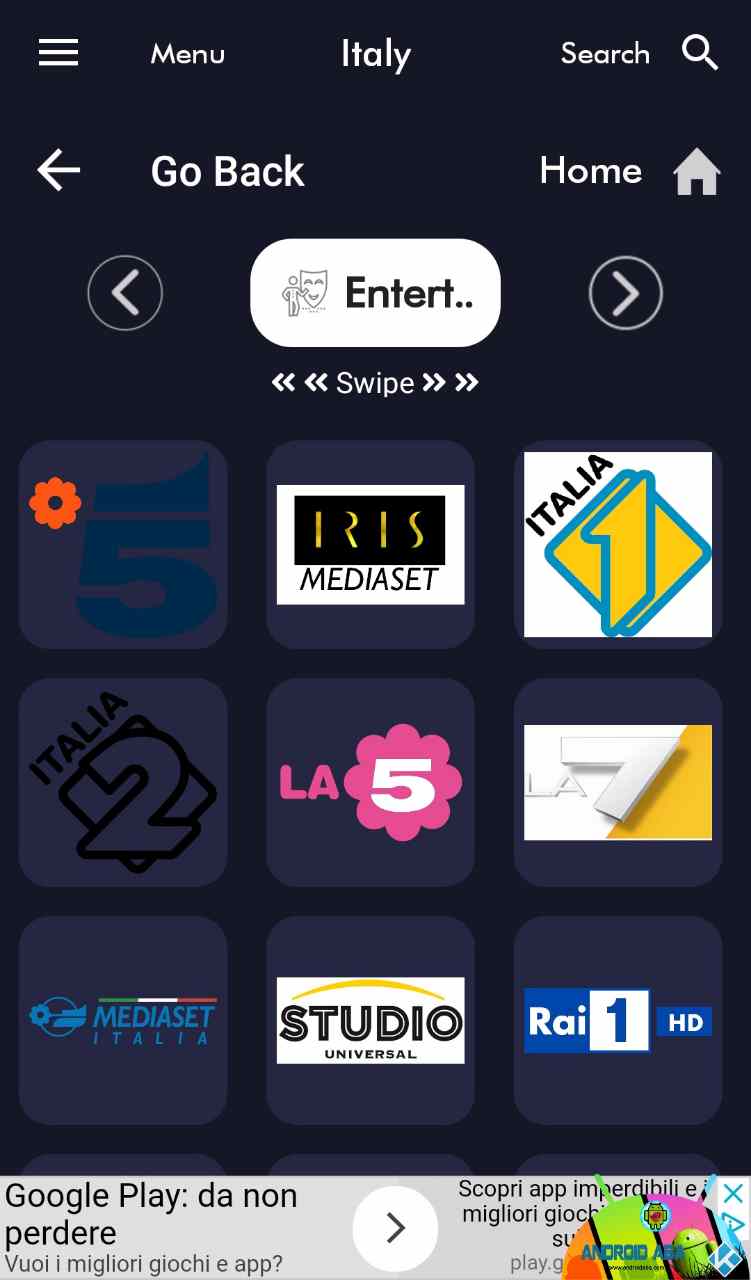Tap the ad's arrow button
Screen dimensions: 751x1280
[x=395, y=1228]
